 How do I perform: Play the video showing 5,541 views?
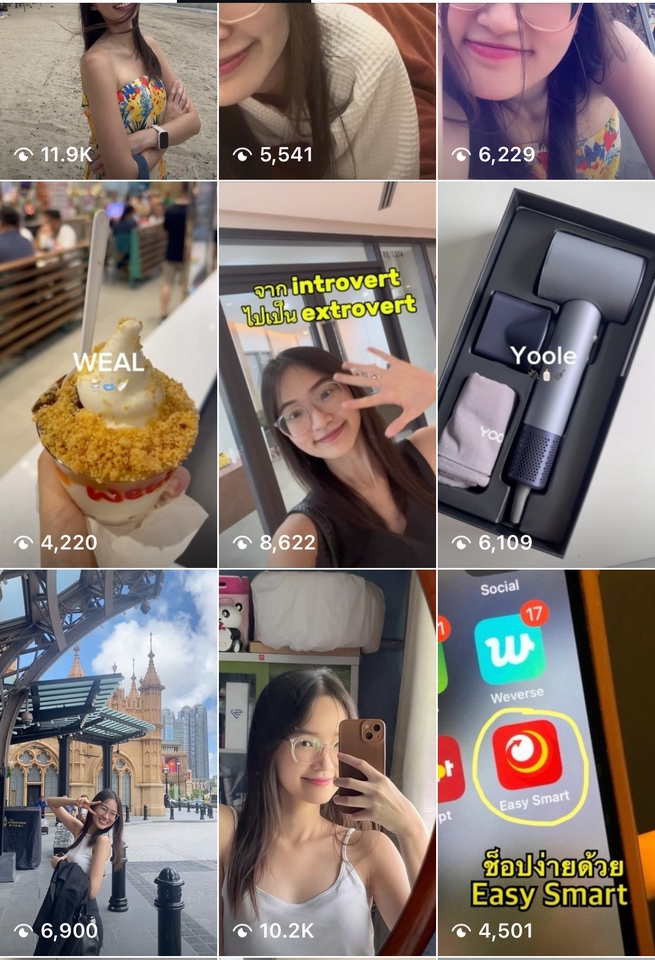coord(327,90)
